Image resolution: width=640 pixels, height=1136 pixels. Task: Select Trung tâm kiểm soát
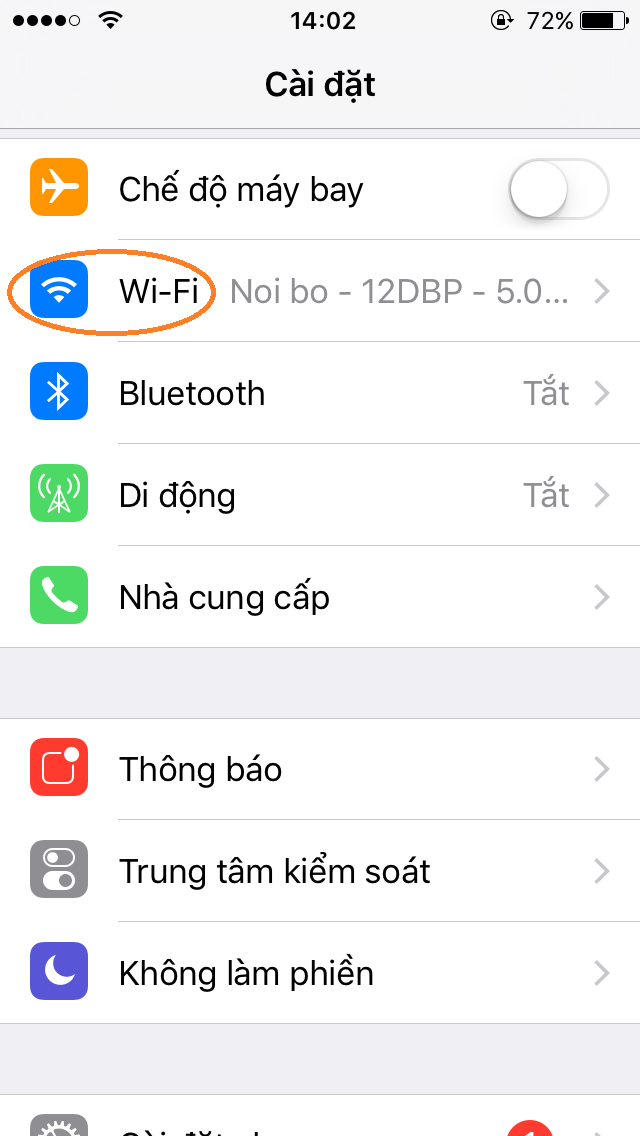point(320,871)
